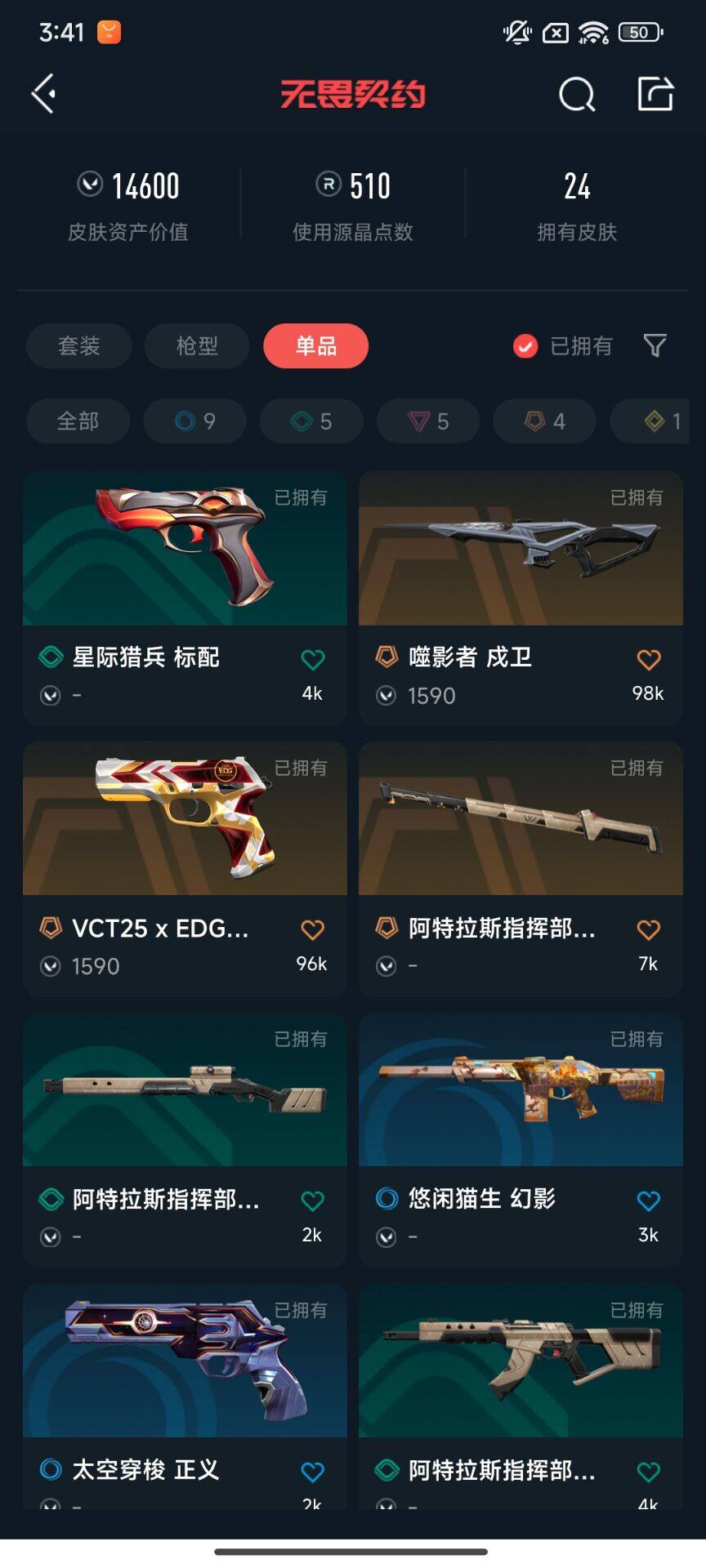
Task: Filter by the green rarity chip with 5
Action: coord(311,421)
